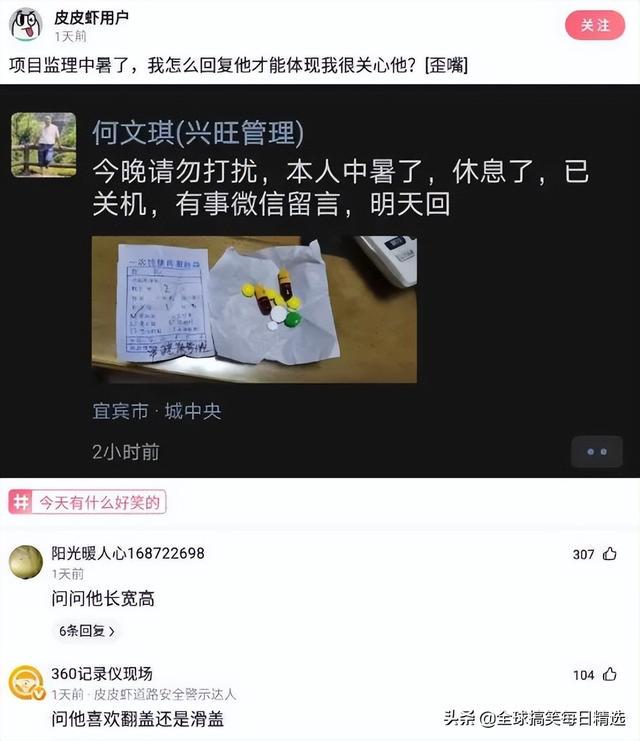The height and width of the screenshot is (741, 640).
Task: Follow 皮皮虾用户 with the 关注 button
Action: [595, 25]
